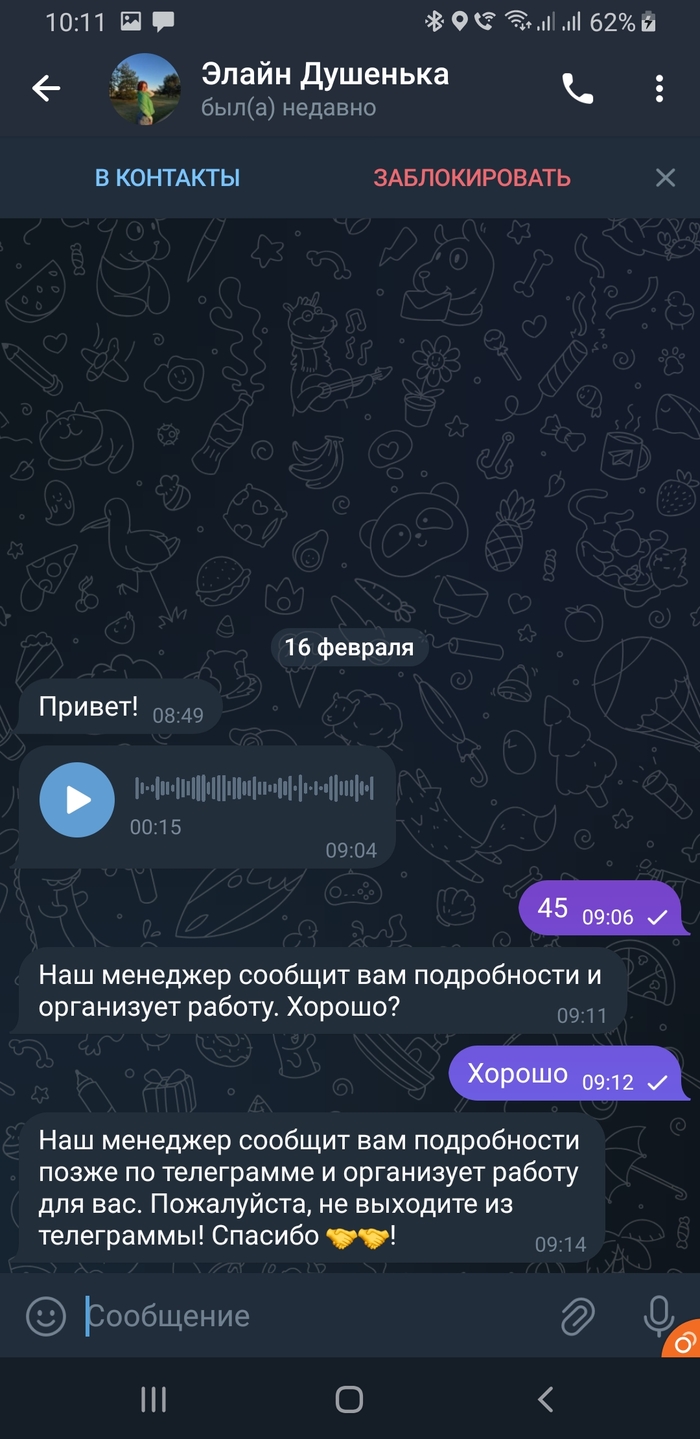Open Элайн Душенька profile picture
The width and height of the screenshot is (700, 1439).
(x=145, y=90)
